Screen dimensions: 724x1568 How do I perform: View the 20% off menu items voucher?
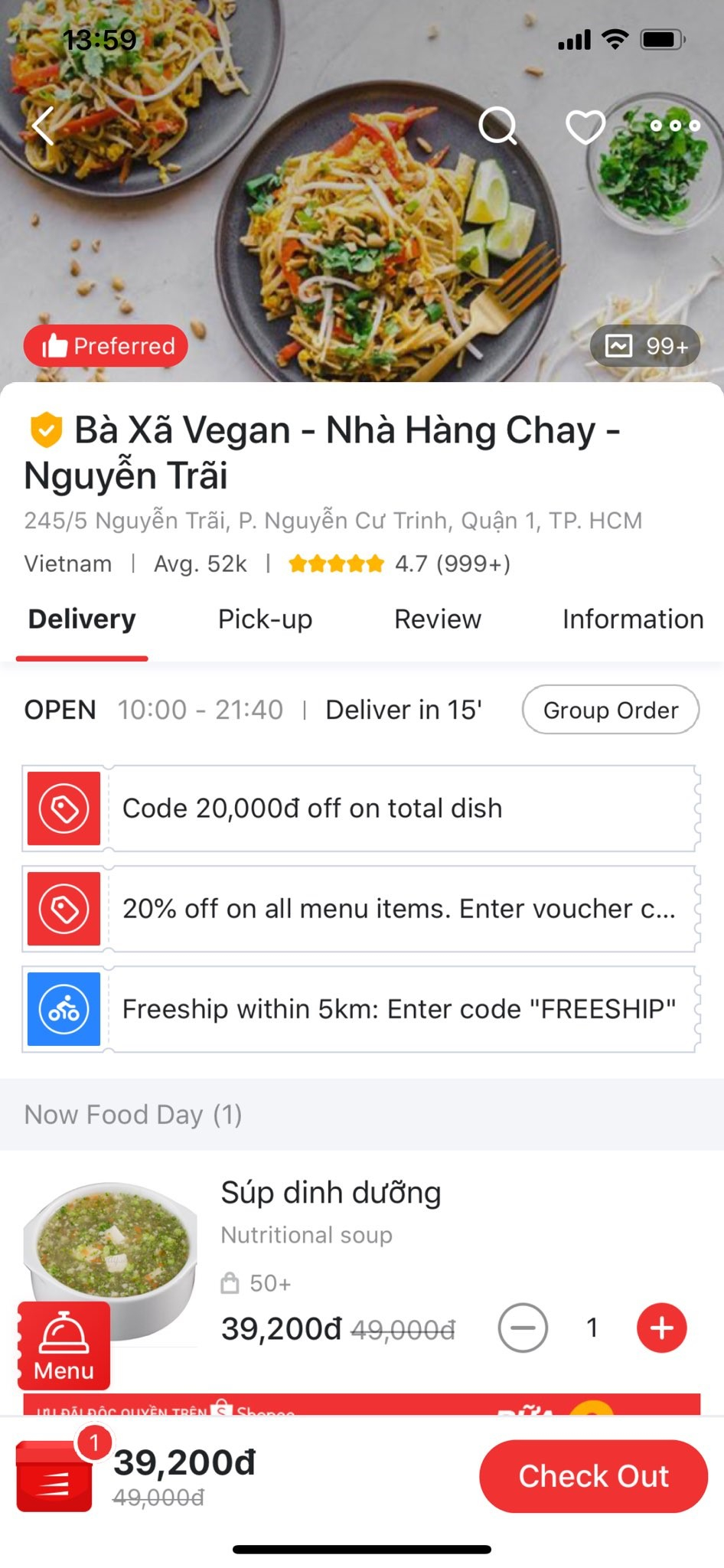360,909
